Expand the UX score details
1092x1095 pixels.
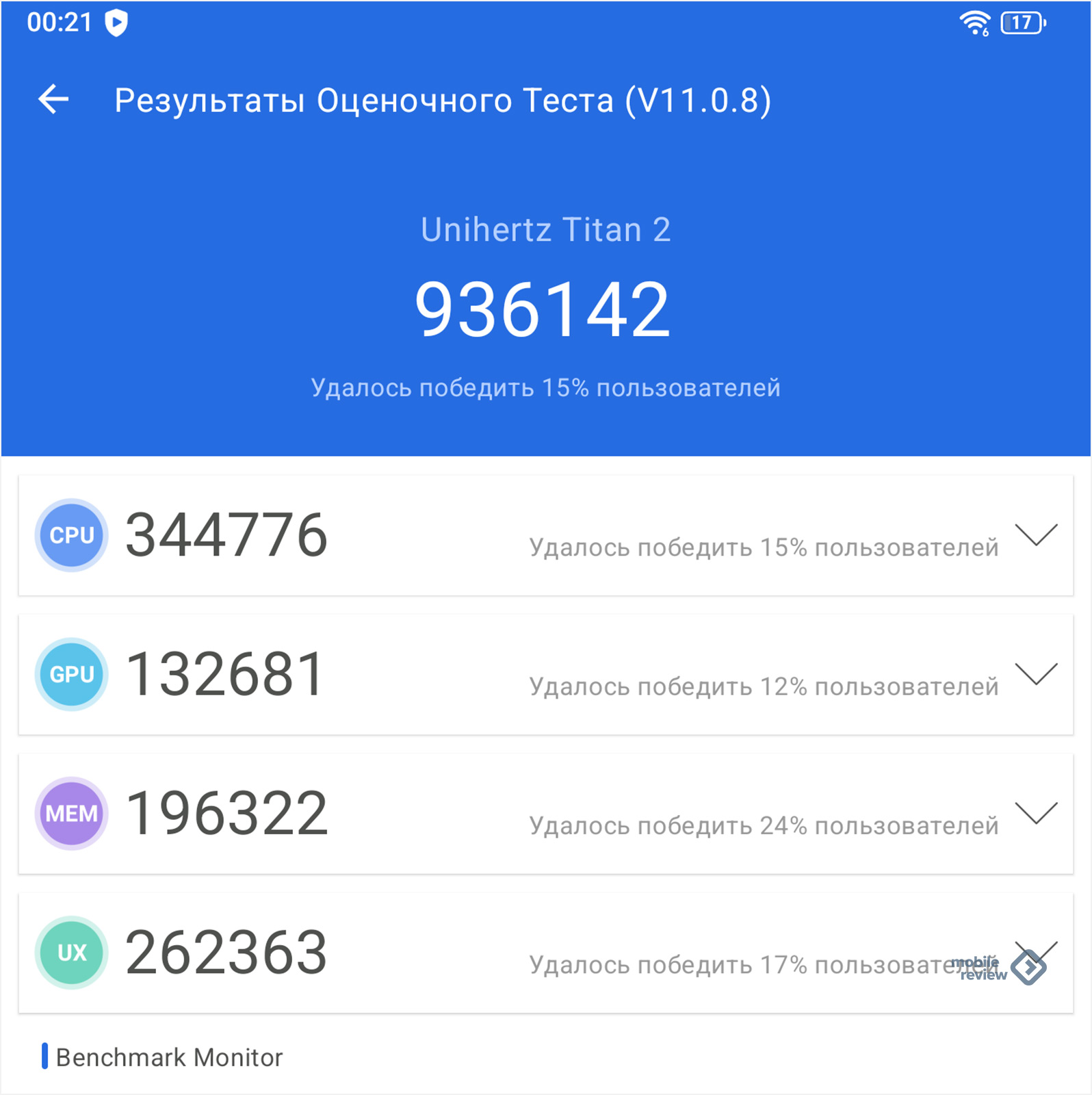pyautogui.click(x=1036, y=952)
